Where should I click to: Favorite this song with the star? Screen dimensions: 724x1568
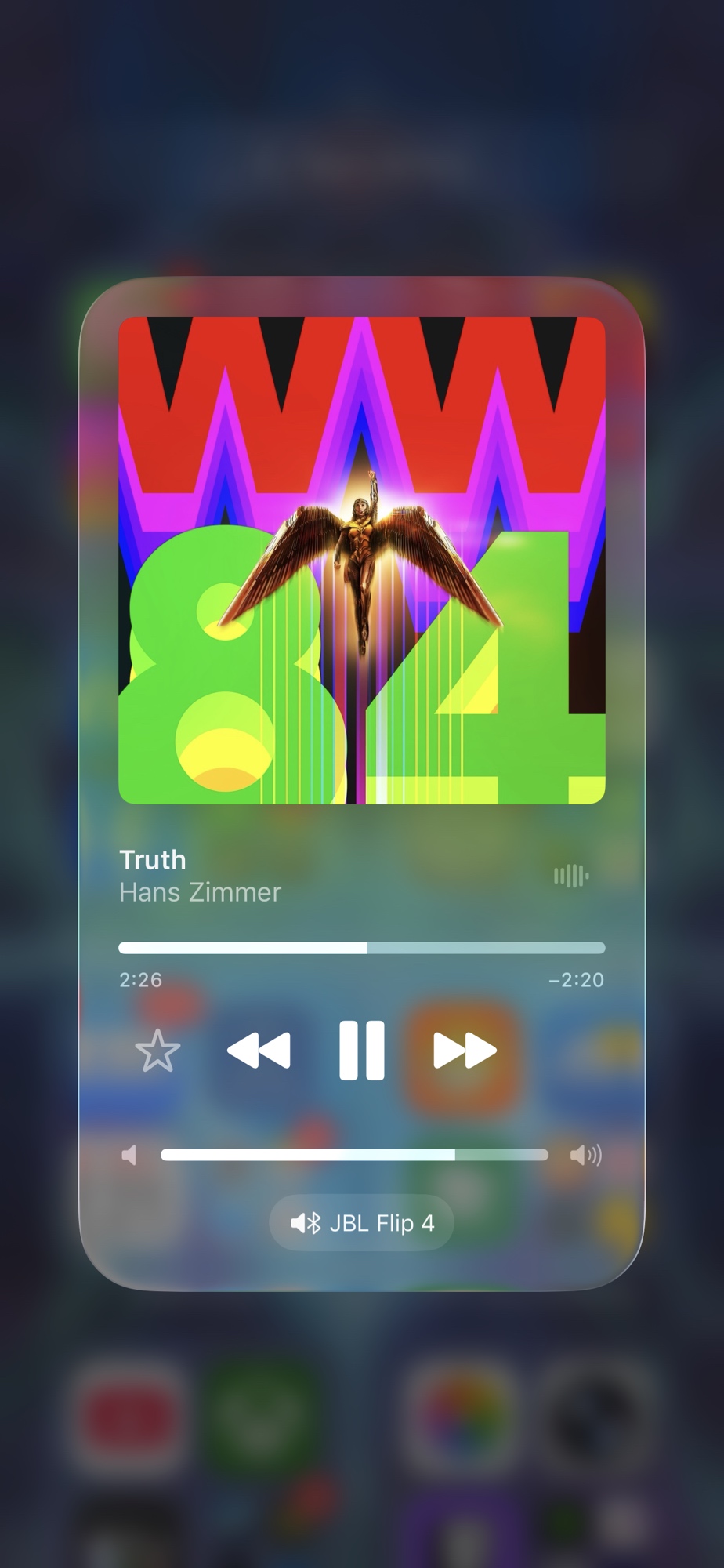click(x=157, y=1051)
